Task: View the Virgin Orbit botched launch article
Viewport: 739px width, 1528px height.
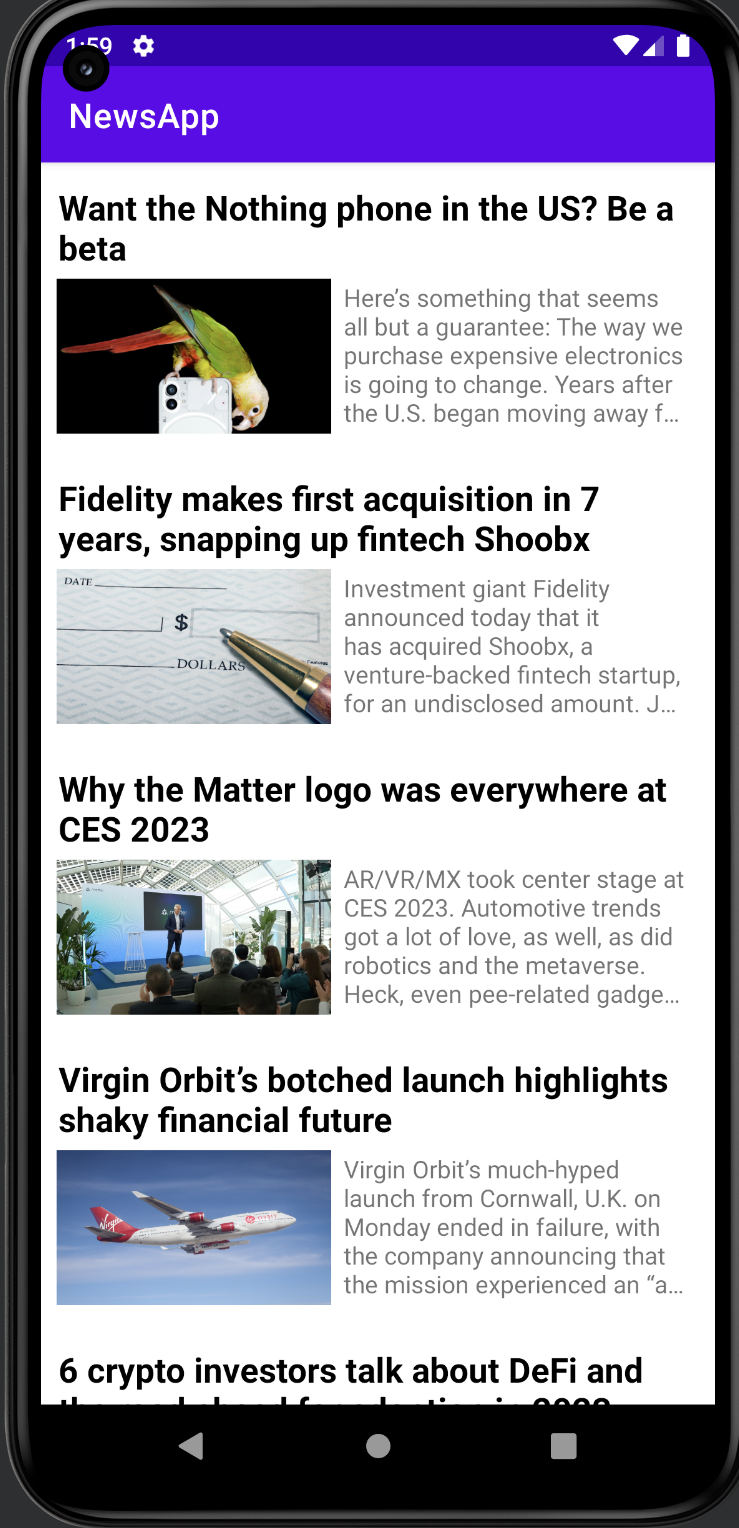Action: click(x=363, y=1099)
